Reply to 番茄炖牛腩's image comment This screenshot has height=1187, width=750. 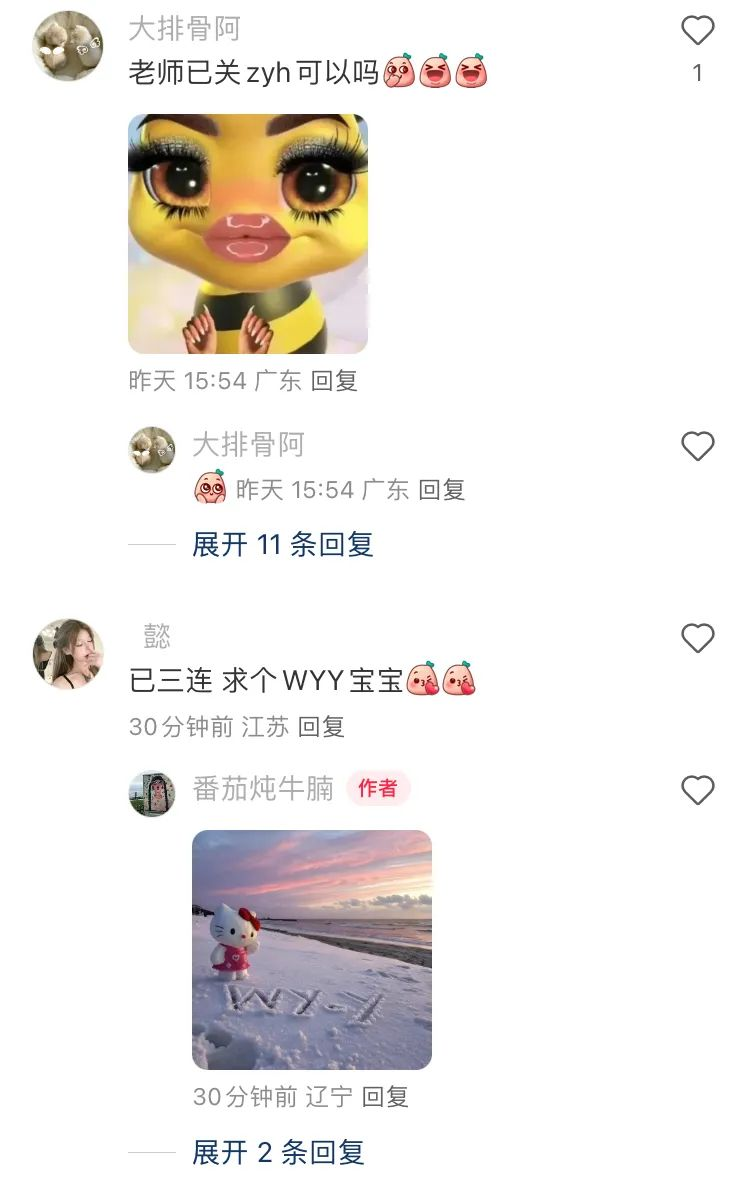pyautogui.click(x=385, y=1097)
